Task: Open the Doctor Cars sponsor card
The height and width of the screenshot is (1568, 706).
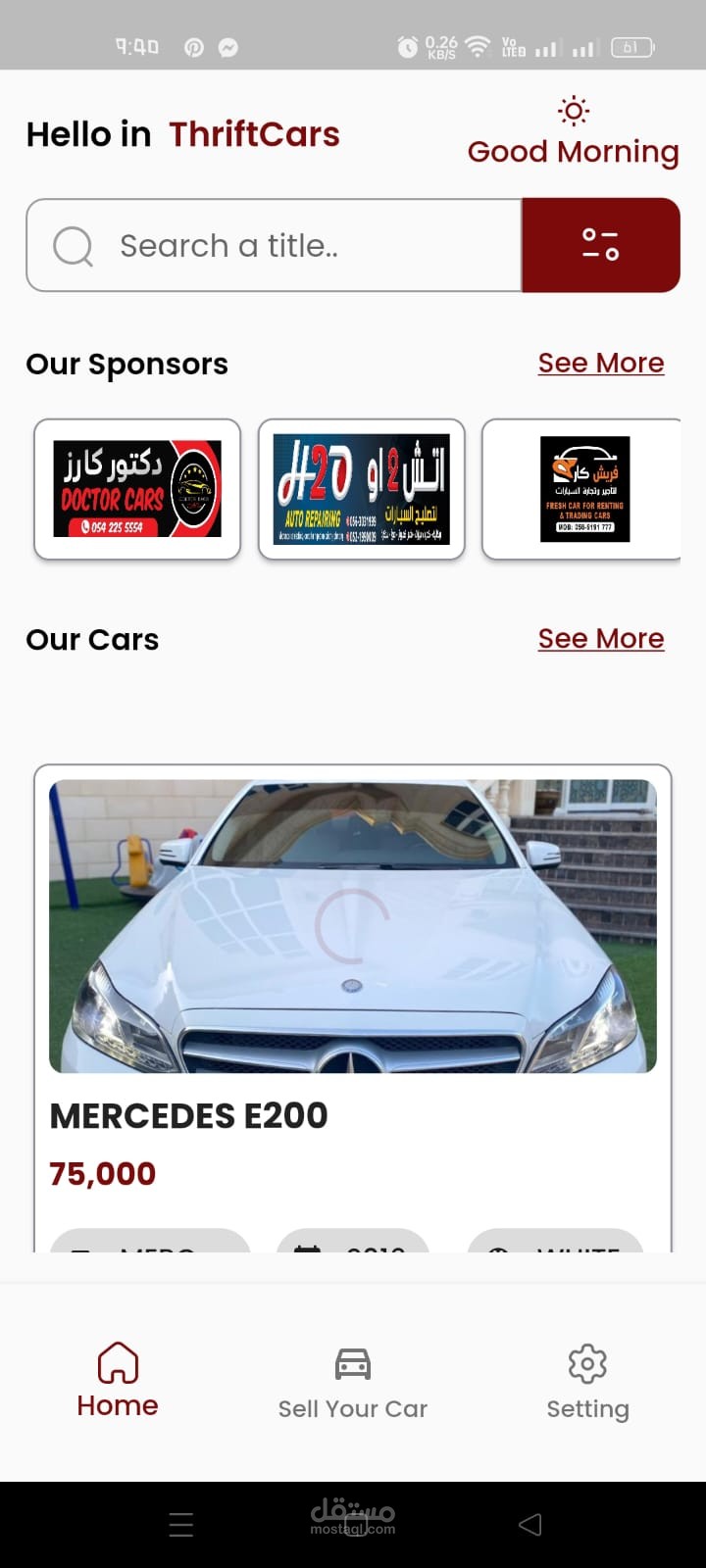Action: click(x=137, y=489)
